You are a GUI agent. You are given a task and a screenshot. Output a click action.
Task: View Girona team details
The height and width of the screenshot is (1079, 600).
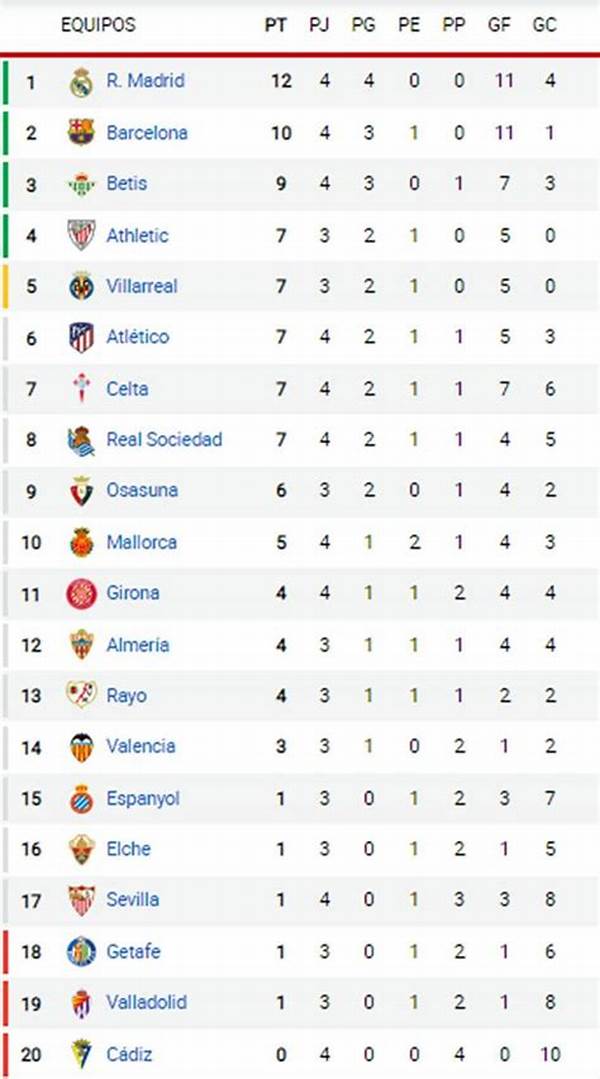(133, 592)
